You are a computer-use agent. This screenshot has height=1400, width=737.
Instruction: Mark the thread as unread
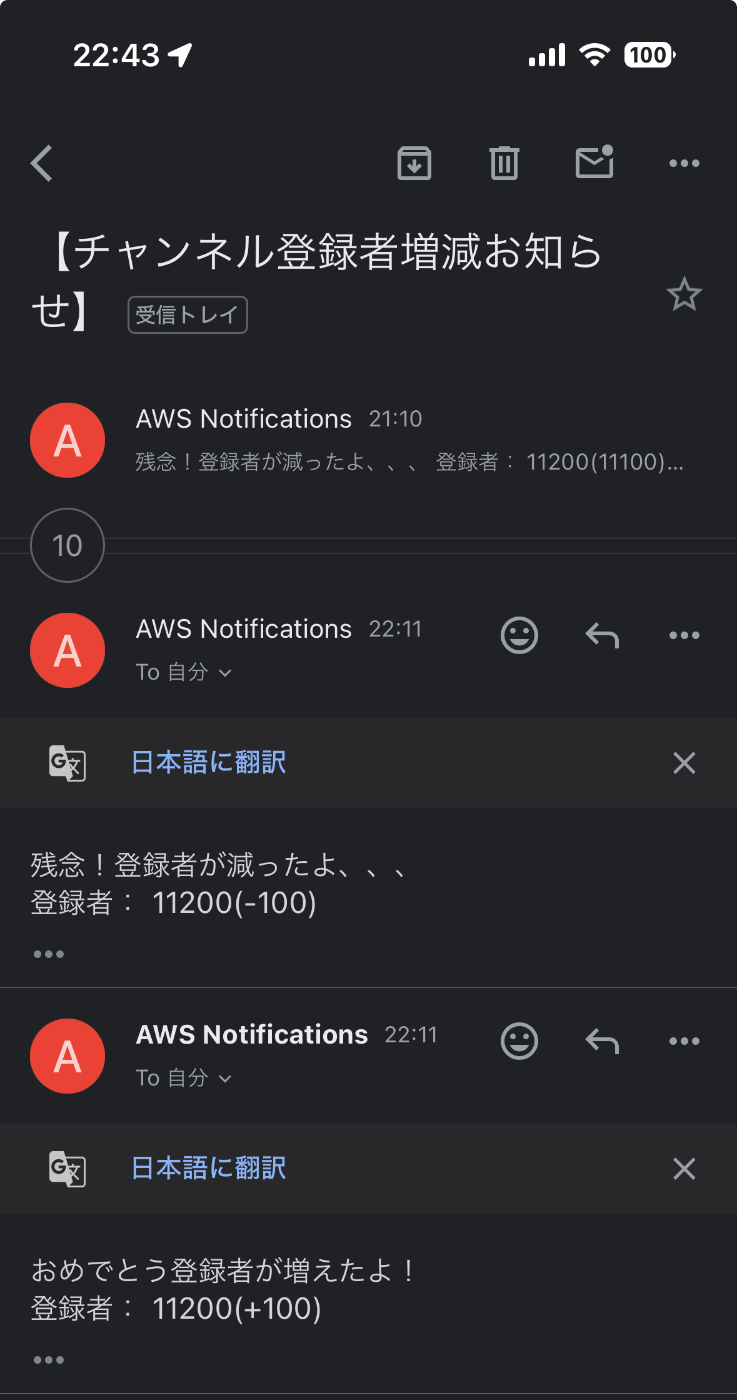pyautogui.click(x=594, y=162)
